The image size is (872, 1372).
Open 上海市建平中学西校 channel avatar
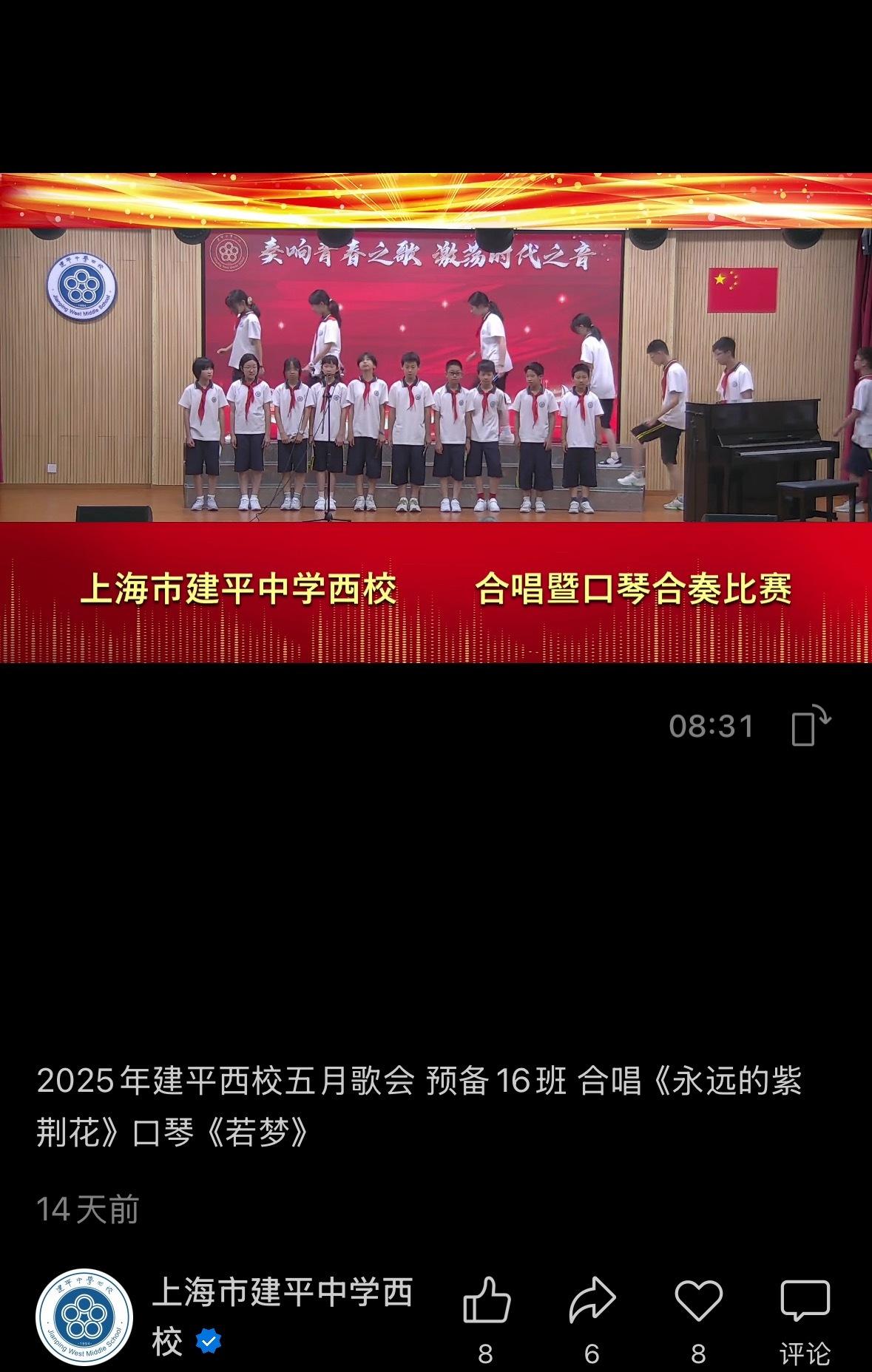click(84, 1317)
